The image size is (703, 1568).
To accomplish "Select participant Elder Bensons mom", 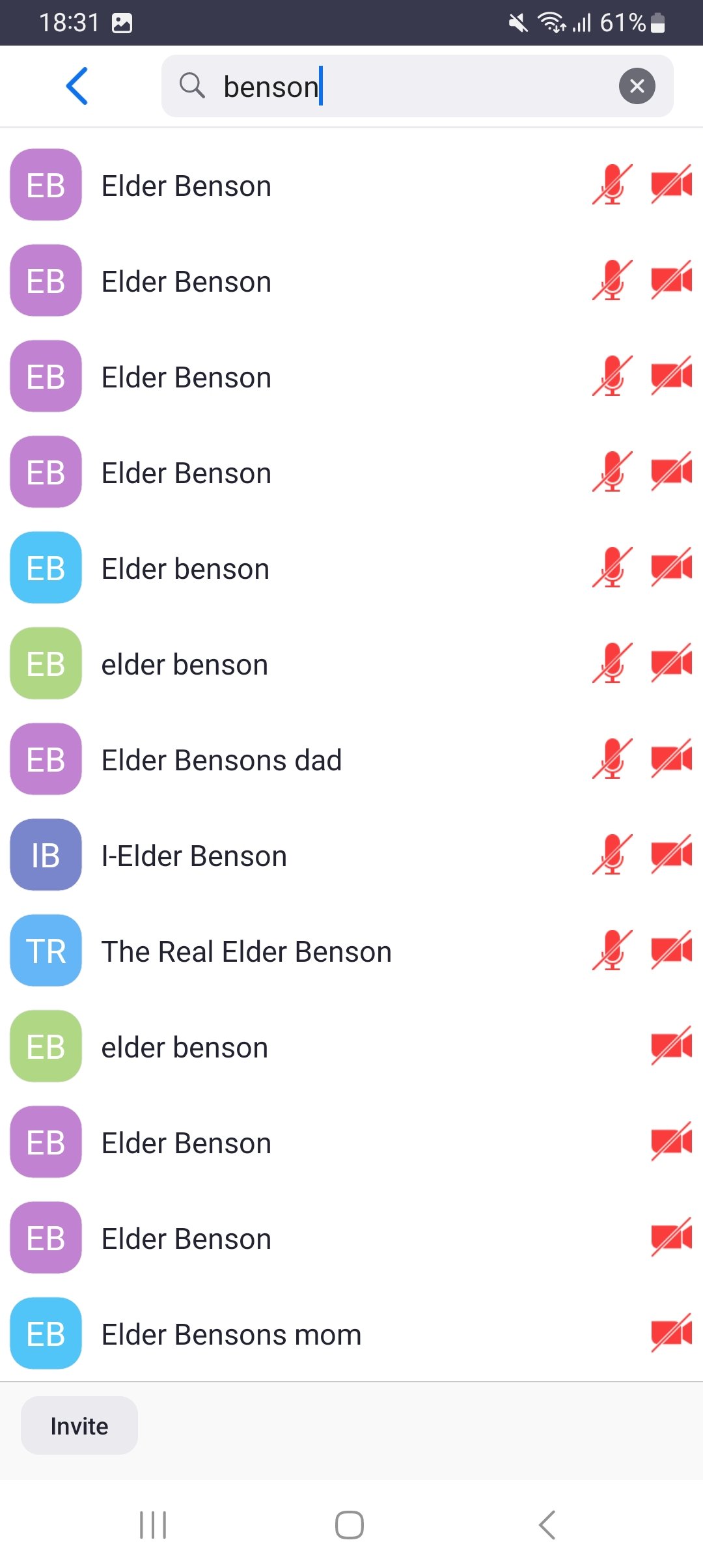I will pos(231,1334).
